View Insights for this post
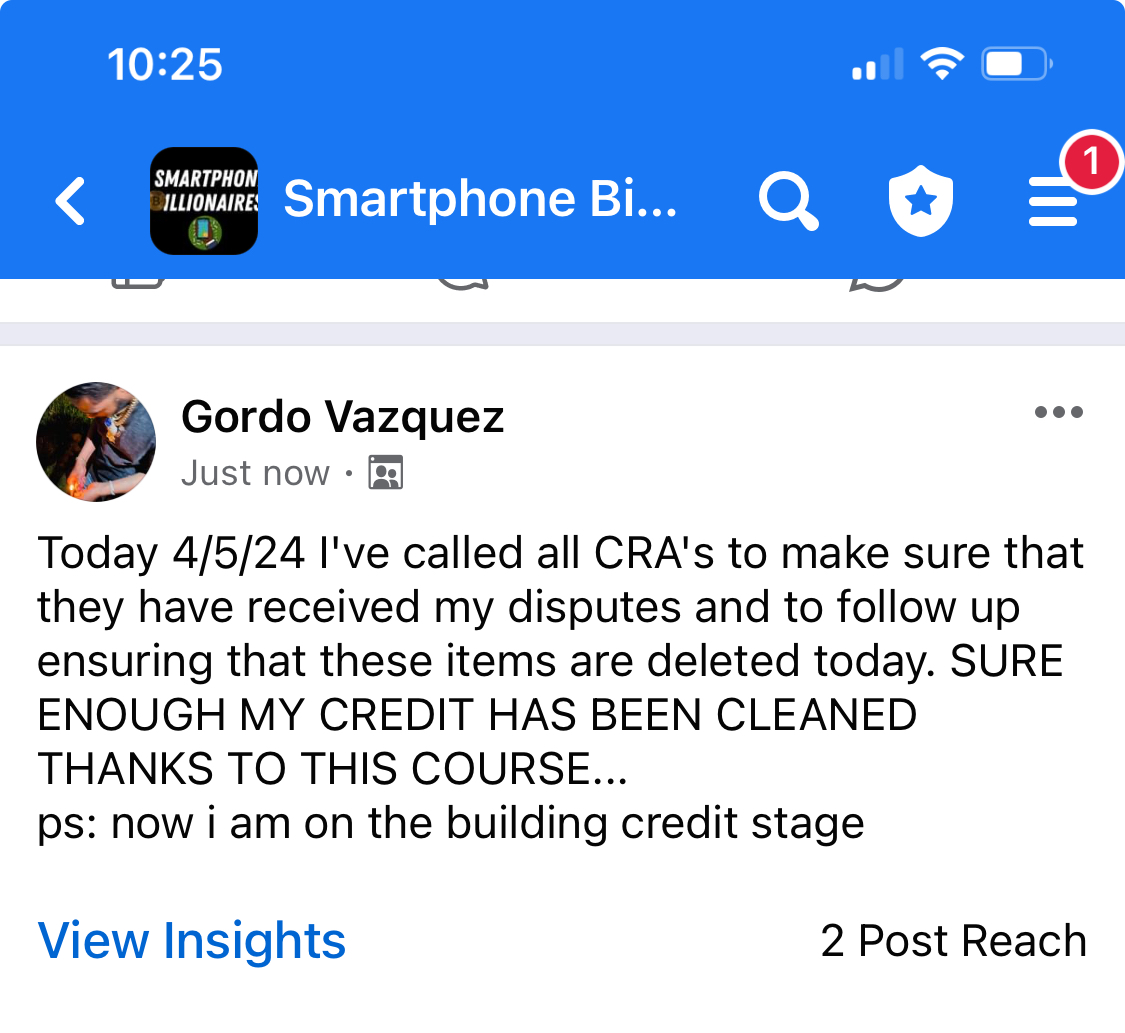This screenshot has height=1033, width=1125. pos(192,940)
